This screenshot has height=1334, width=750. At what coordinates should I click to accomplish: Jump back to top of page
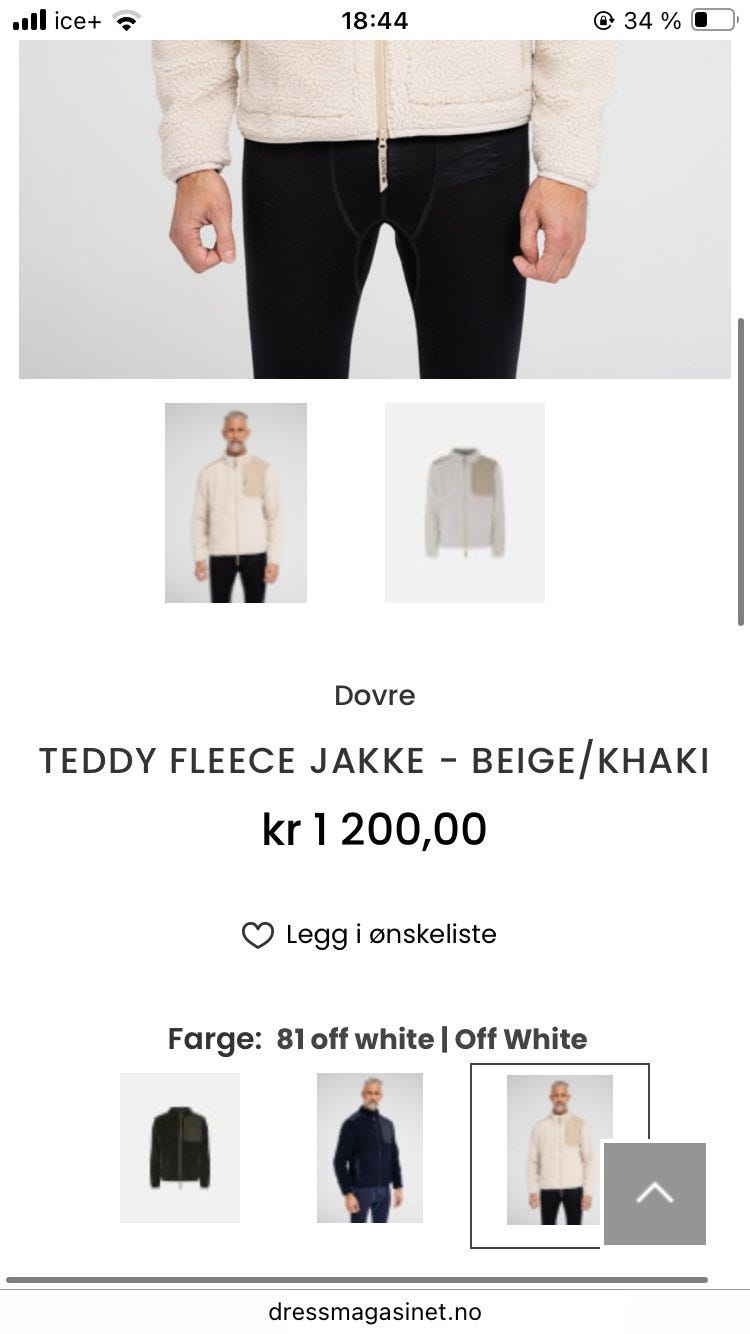[x=655, y=1194]
